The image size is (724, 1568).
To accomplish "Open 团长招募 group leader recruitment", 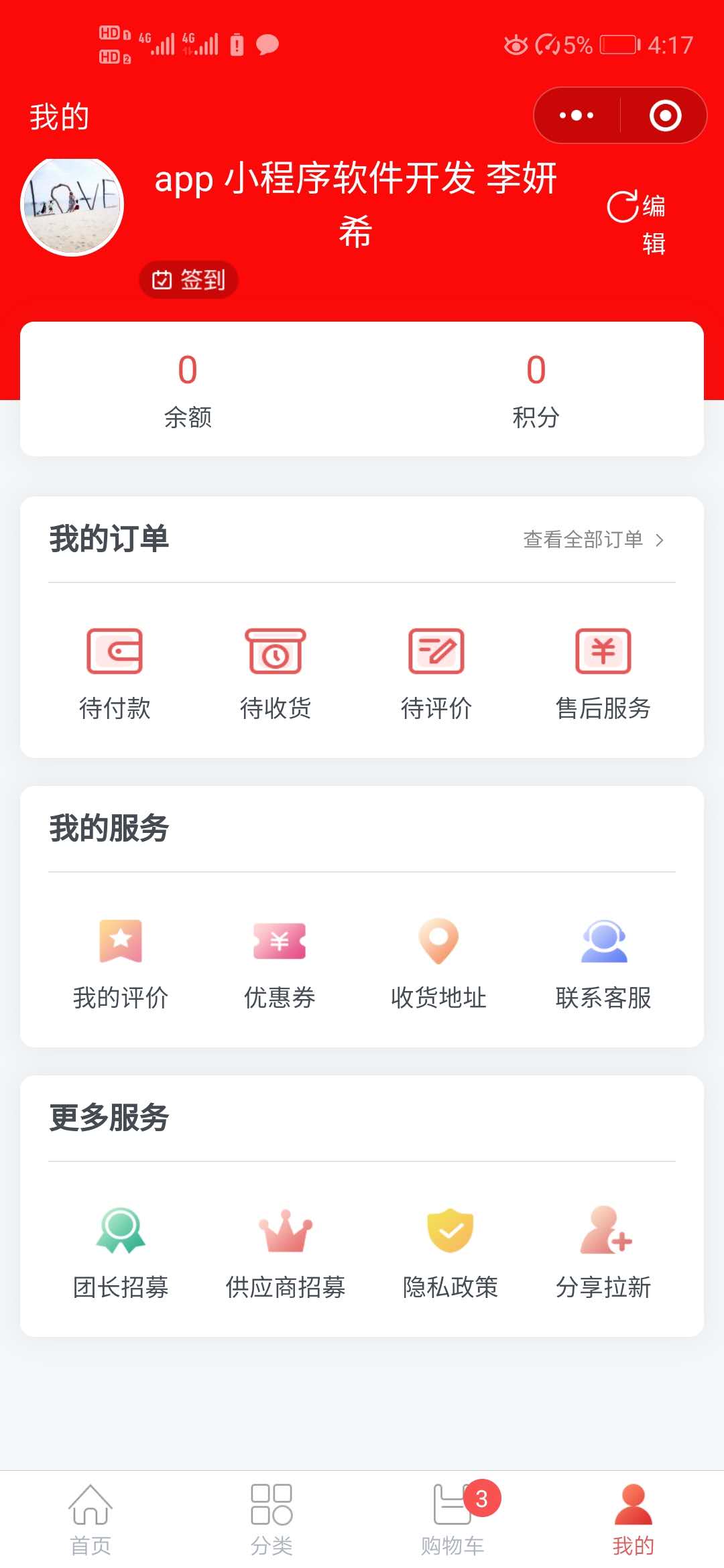I will [121, 1252].
